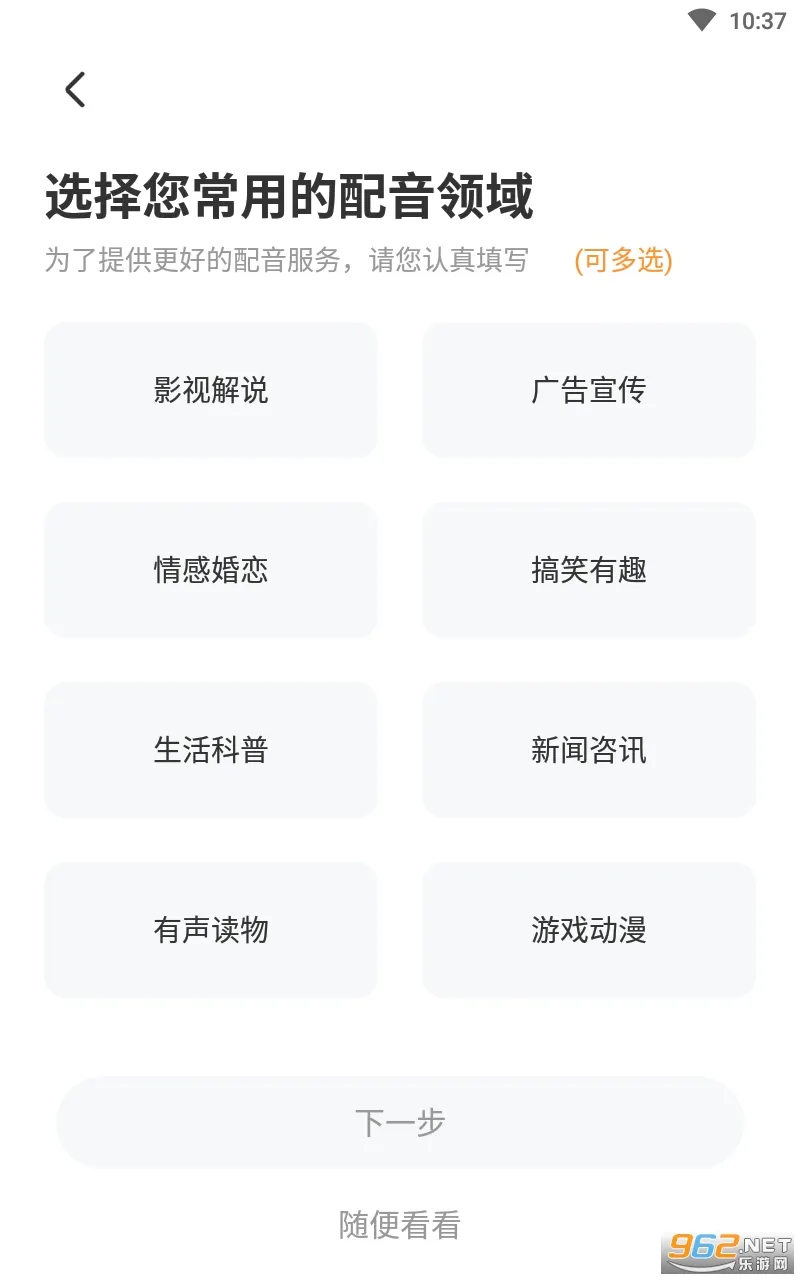Continue with the 下一步 button

coord(400,1122)
